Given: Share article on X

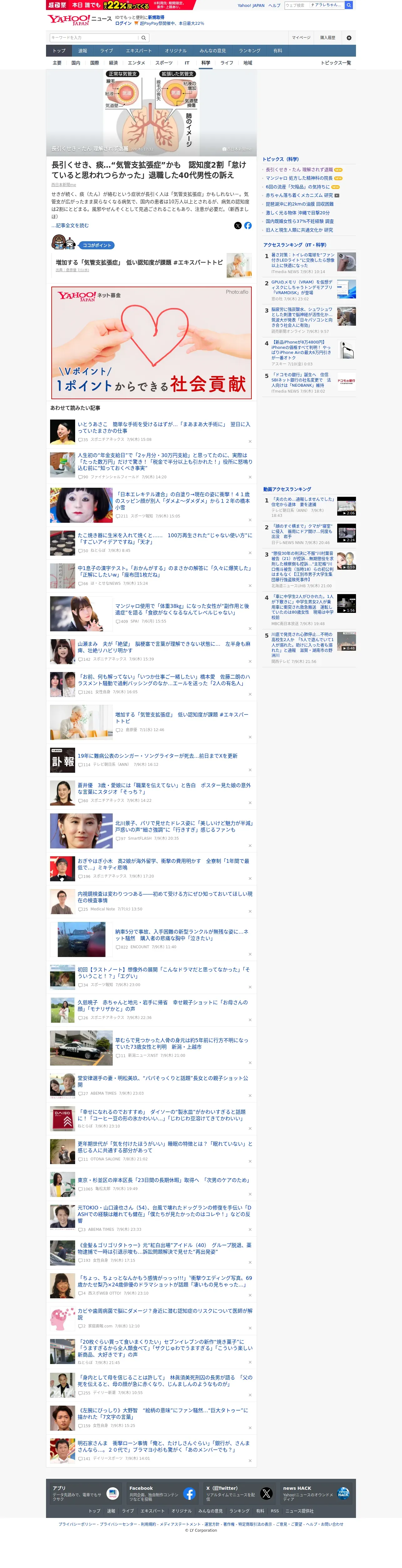Looking at the screenshot, I should pos(238,226).
